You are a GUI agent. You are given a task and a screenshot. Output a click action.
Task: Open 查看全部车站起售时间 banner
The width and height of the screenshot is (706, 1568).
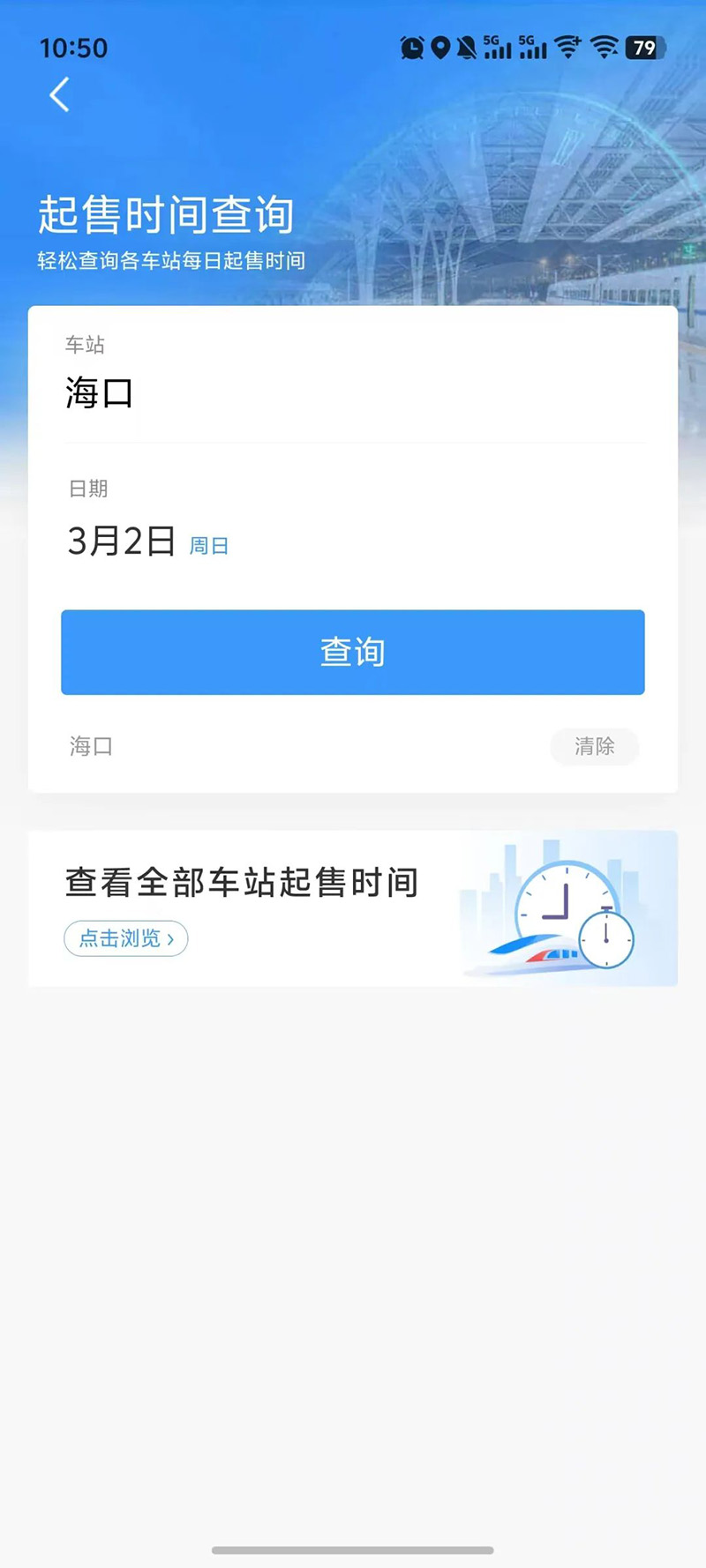pyautogui.click(x=241, y=882)
